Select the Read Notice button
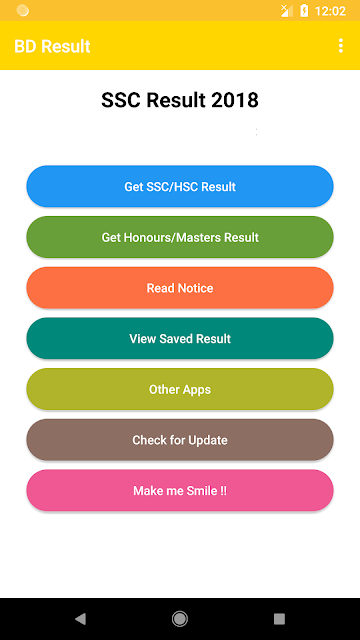The image size is (360, 640). 180,288
